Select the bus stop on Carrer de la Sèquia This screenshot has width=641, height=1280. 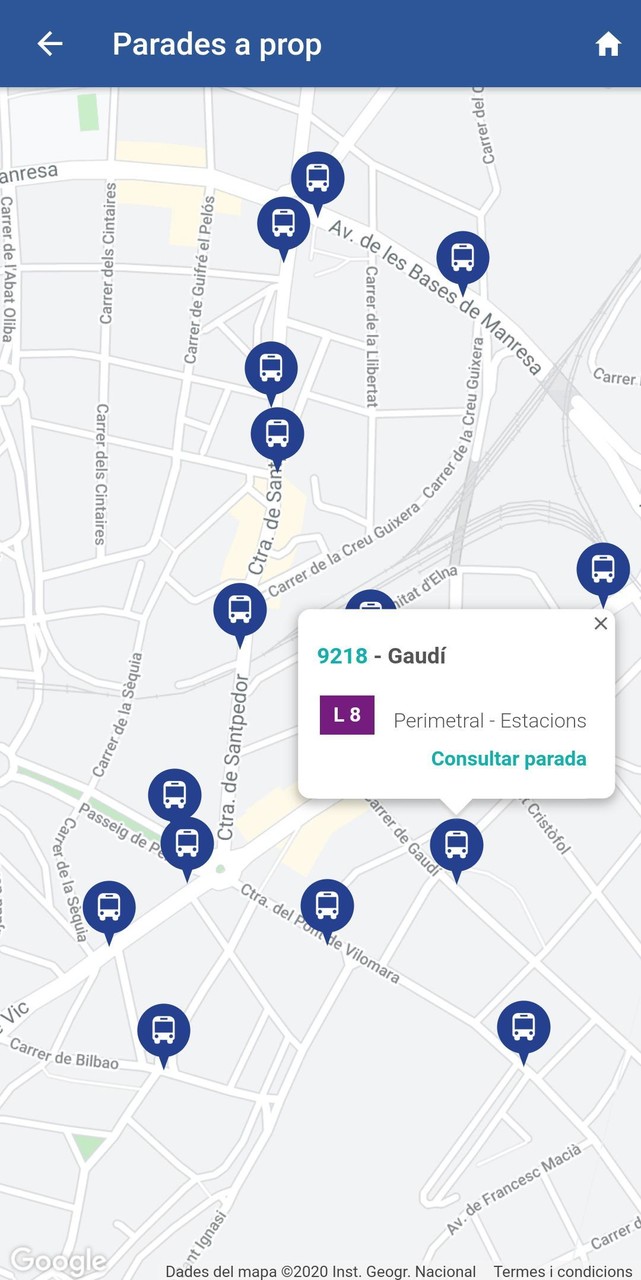tap(109, 907)
